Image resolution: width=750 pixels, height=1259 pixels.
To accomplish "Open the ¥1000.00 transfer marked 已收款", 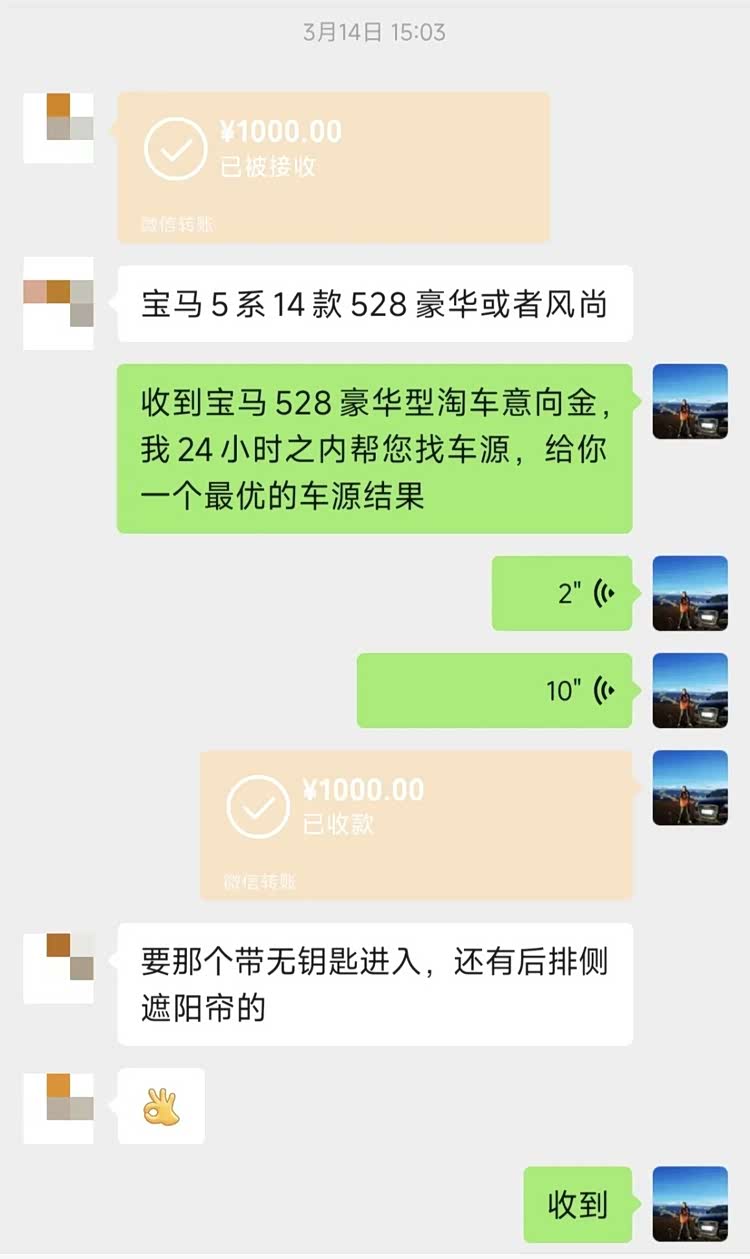I will coord(416,824).
